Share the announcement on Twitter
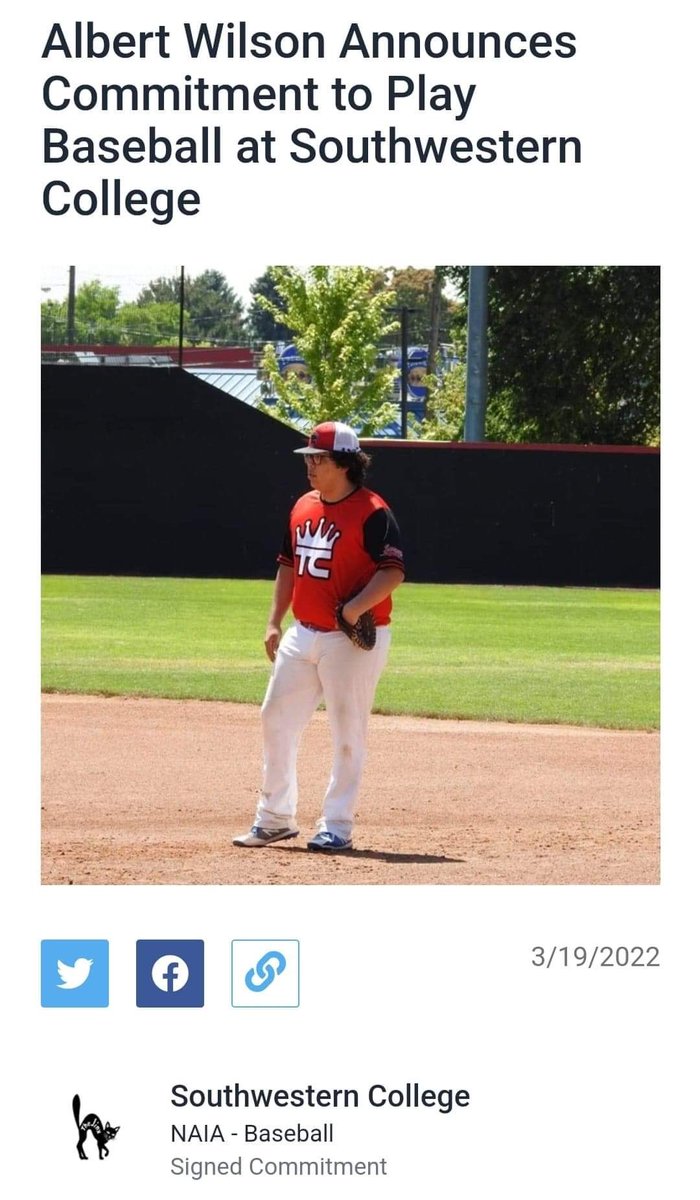700x1200 pixels. click(75, 973)
